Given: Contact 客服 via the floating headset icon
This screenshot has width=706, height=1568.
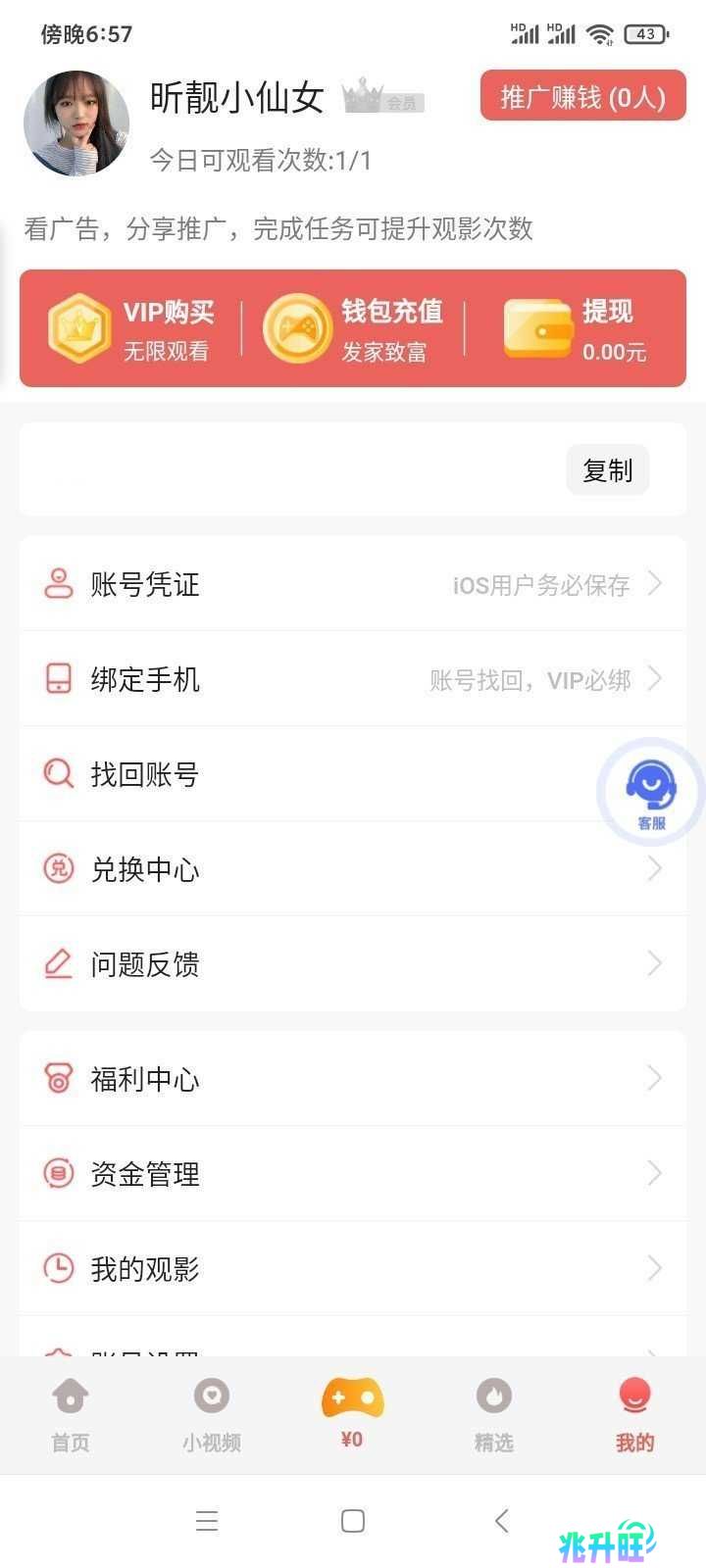Looking at the screenshot, I should (x=651, y=791).
